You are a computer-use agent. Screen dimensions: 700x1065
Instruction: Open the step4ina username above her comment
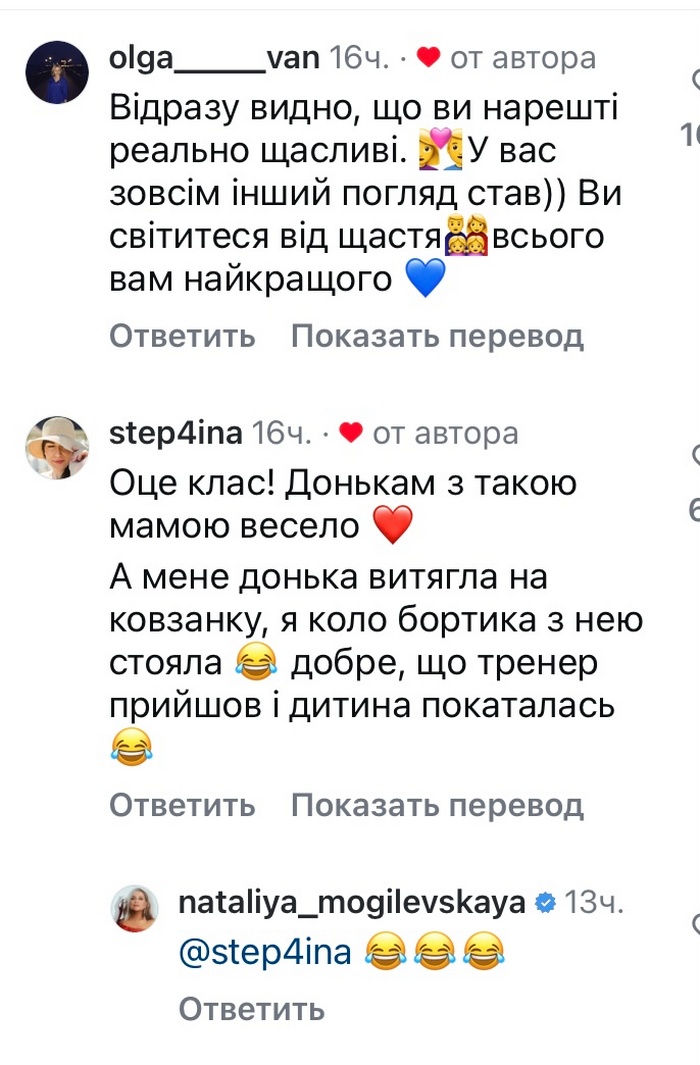point(175,433)
